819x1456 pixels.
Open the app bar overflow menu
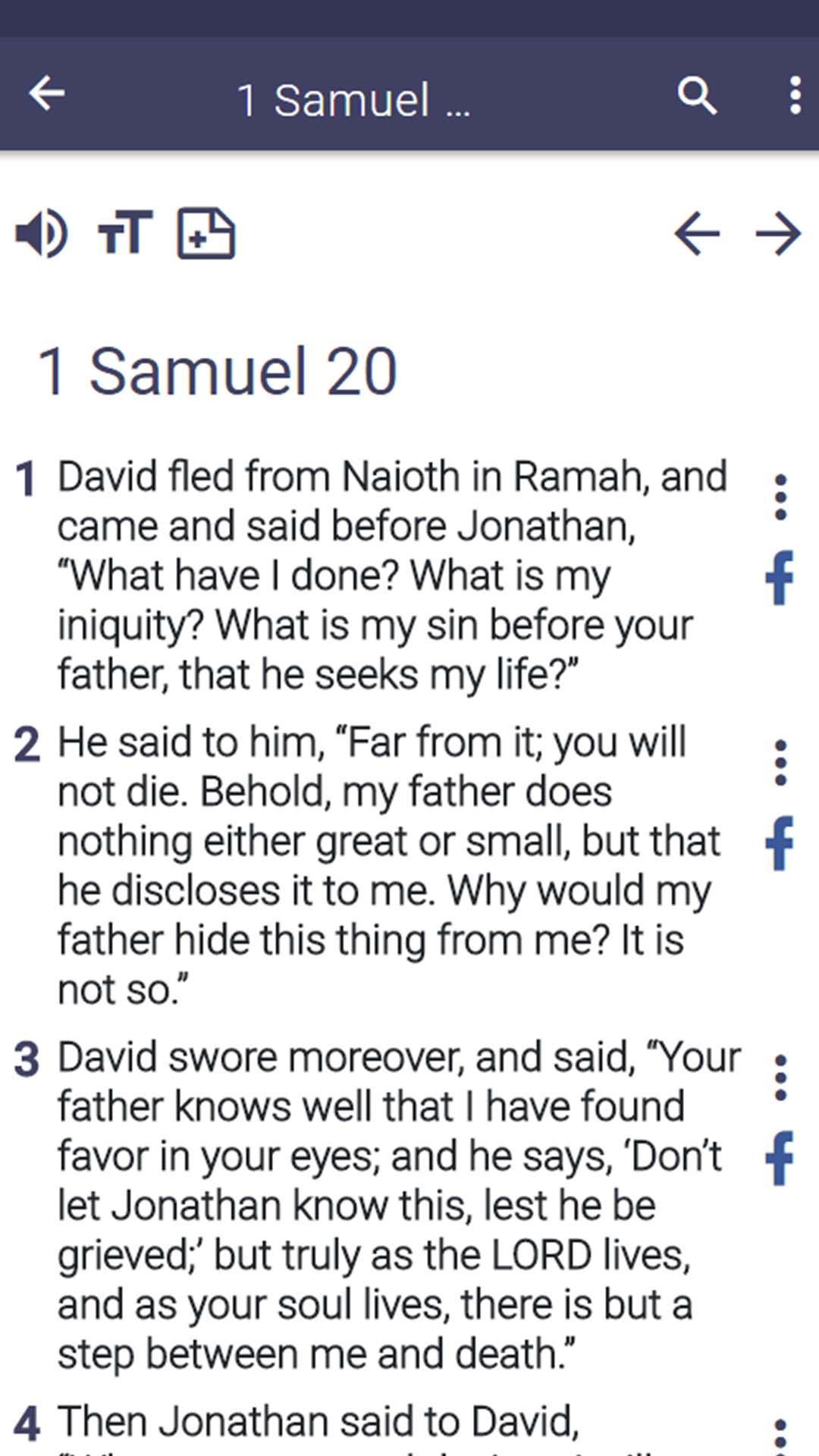tap(795, 96)
